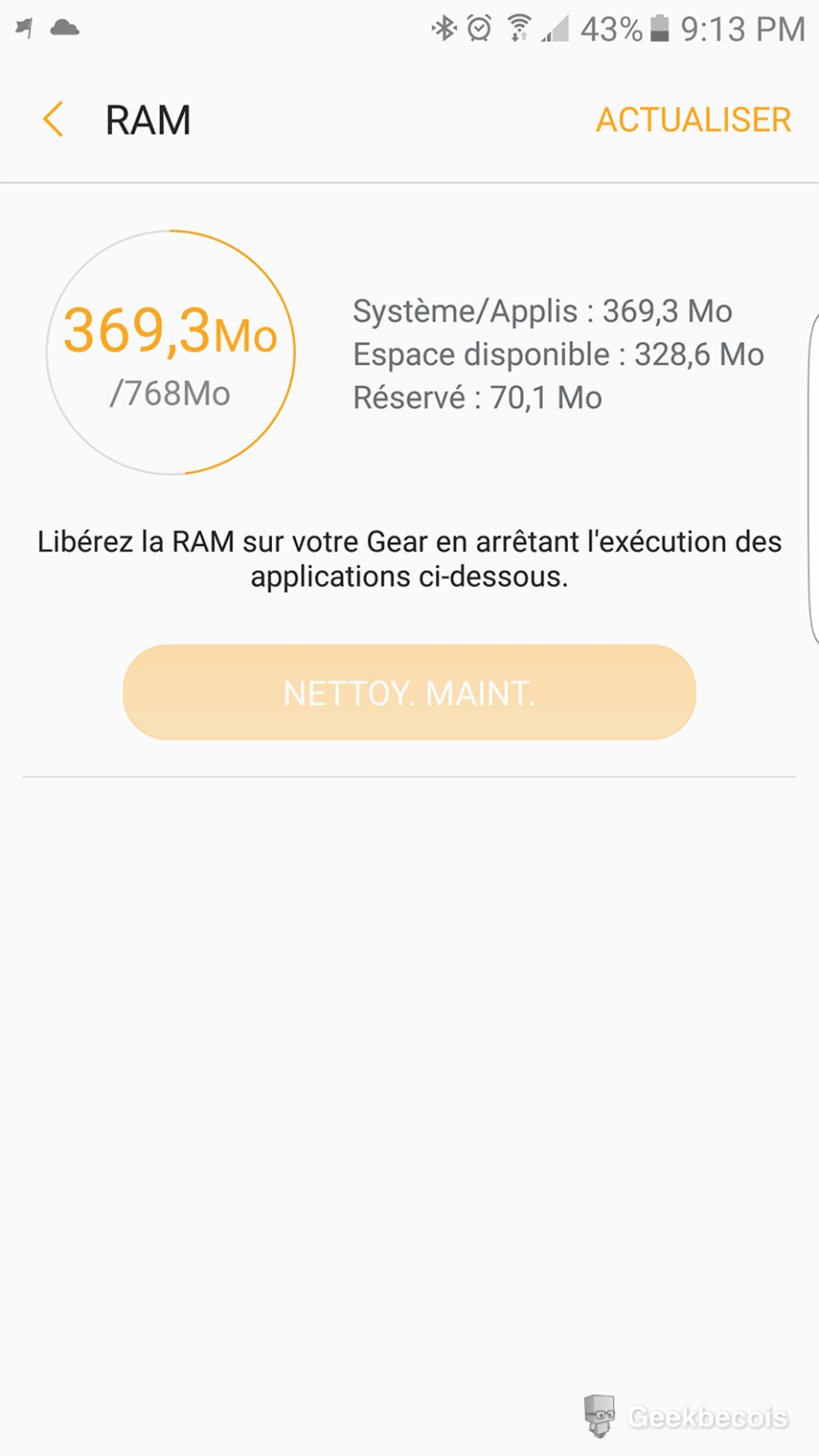This screenshot has width=819, height=1456.
Task: Tap the NETTOY. MAINT. button
Action: 409,692
